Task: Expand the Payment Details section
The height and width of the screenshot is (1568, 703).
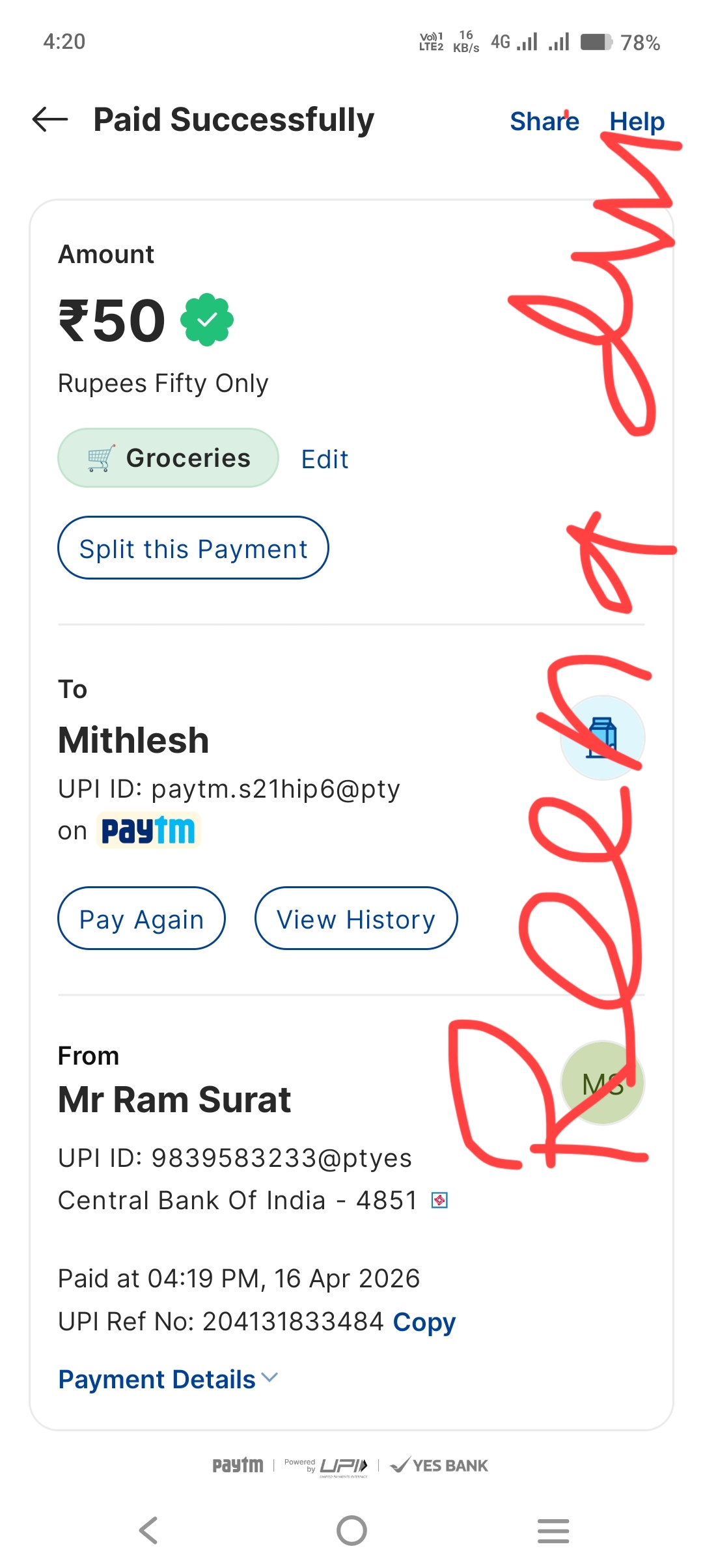Action: (168, 1379)
